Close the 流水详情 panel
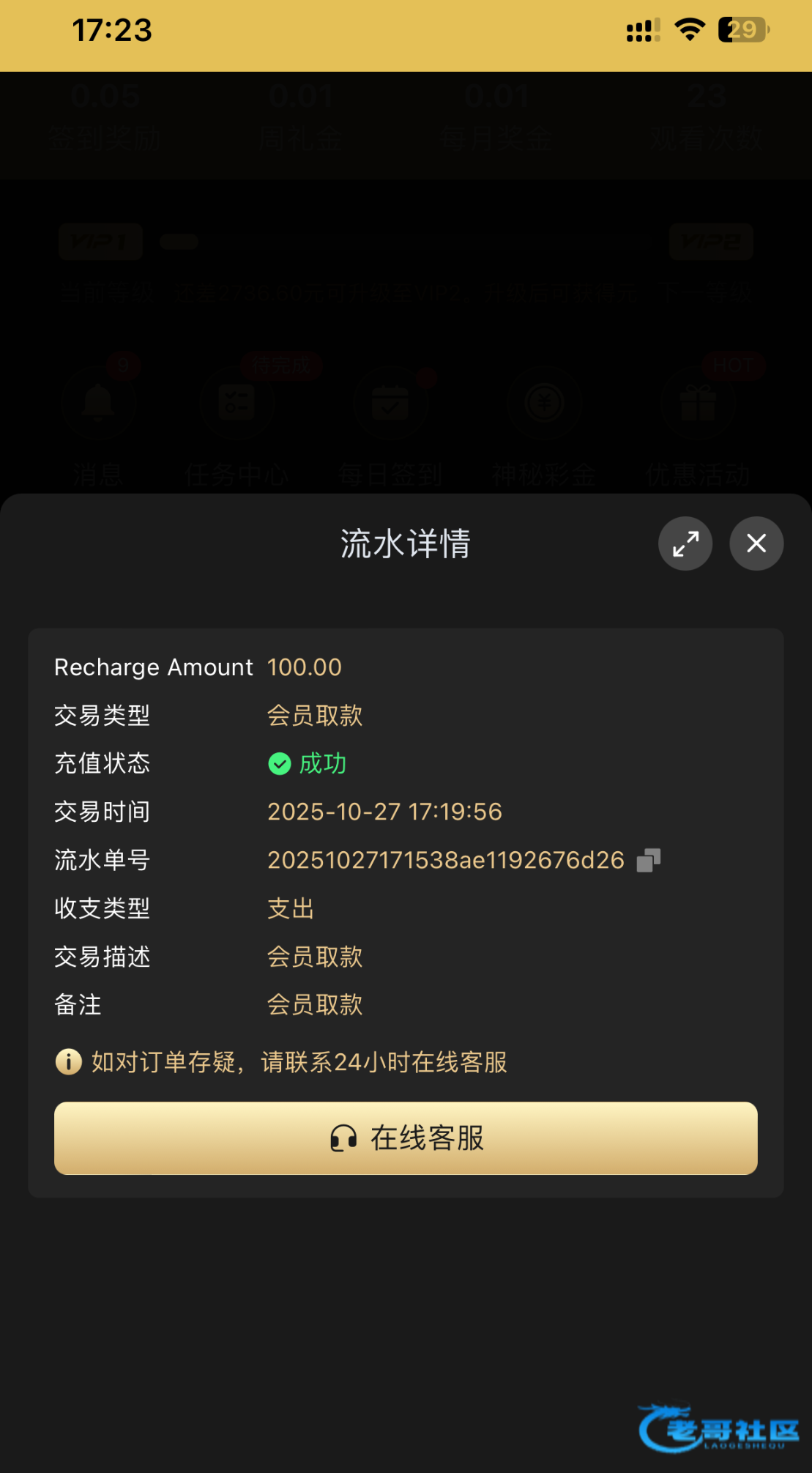Screen dimensions: 812x1473 (756, 543)
